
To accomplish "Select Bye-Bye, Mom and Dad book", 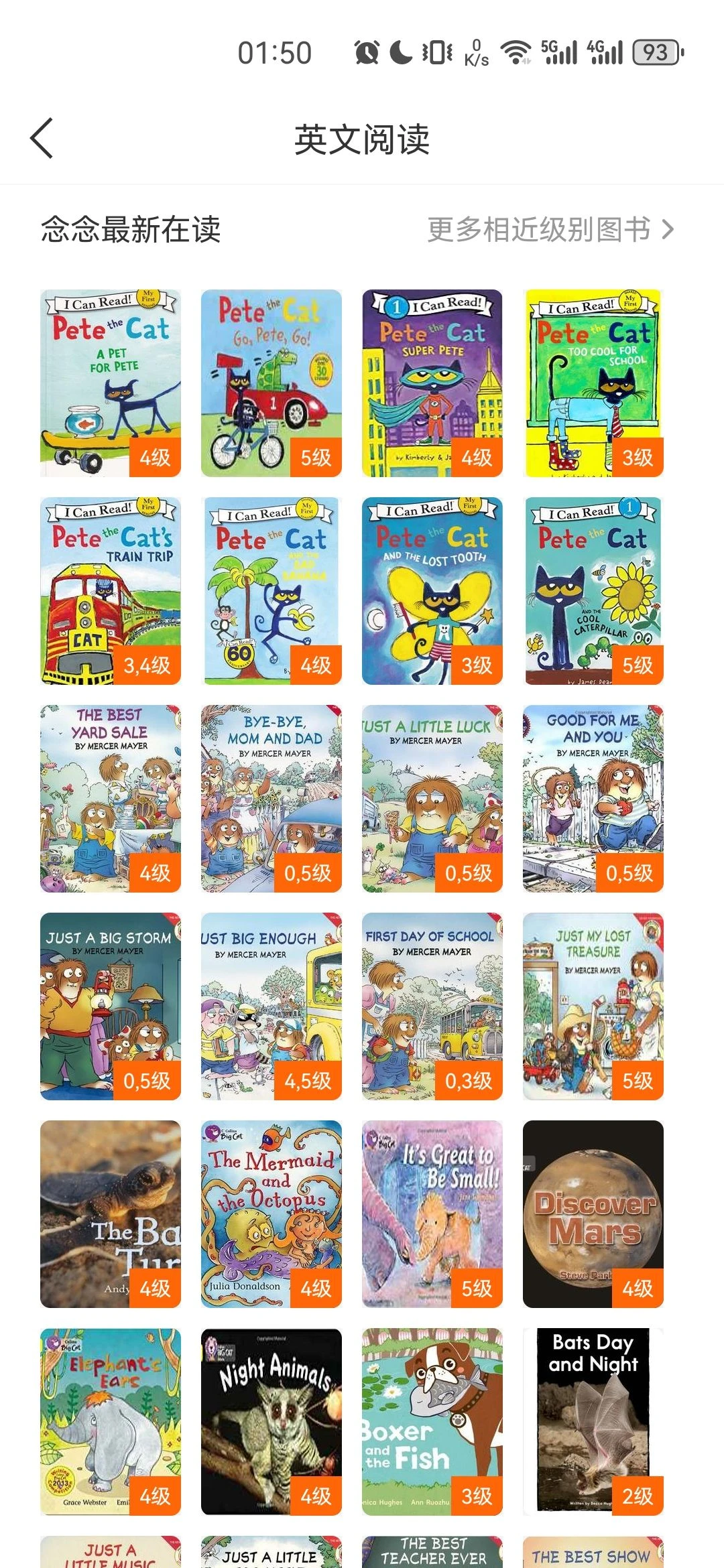I will point(271,798).
